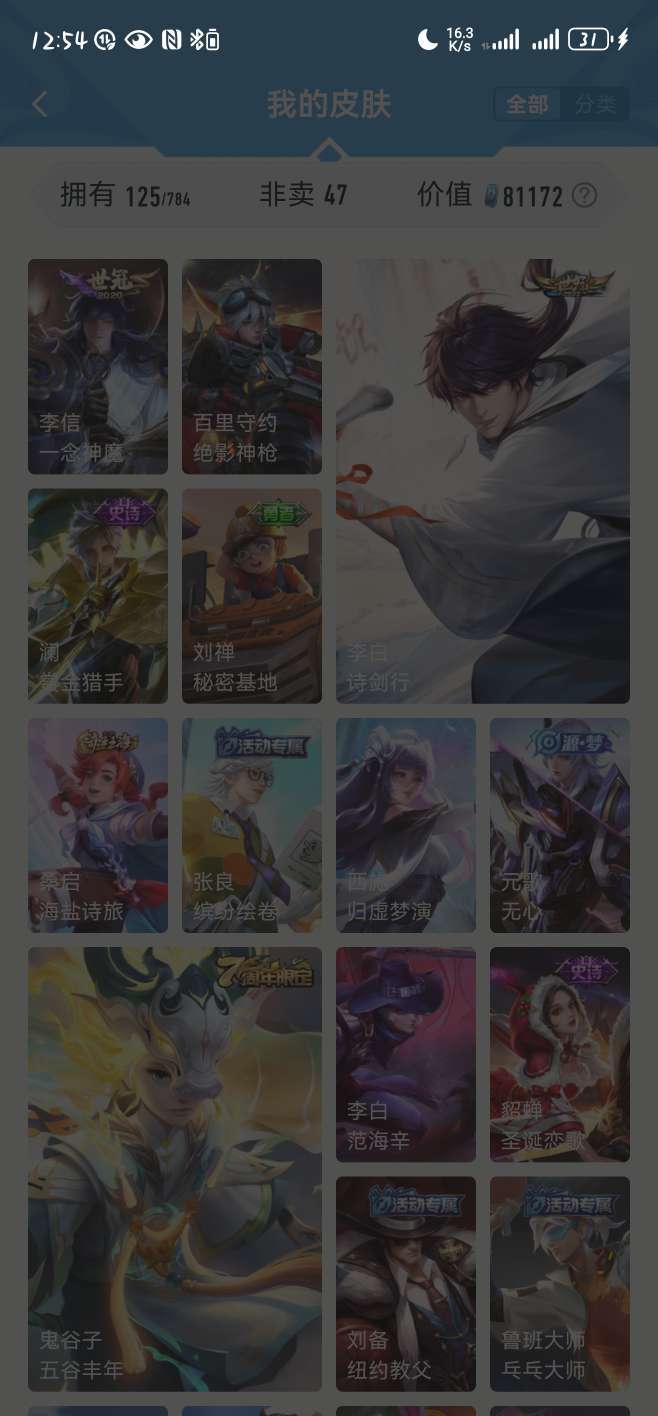Select 刘备 纽约教父 skin card
Screen dimensions: 658x1416
(406, 1284)
